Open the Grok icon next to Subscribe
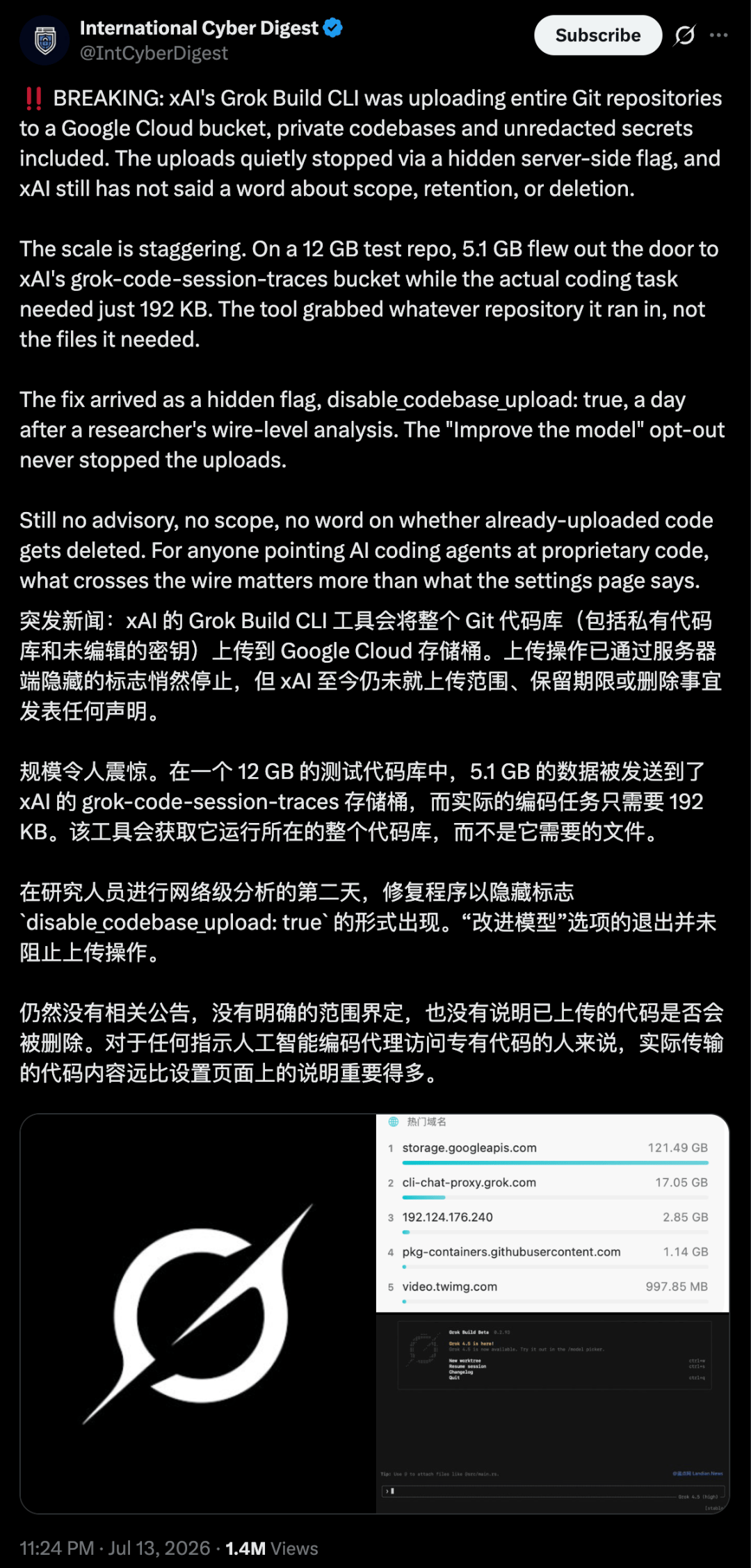This screenshot has height=1568, width=751. pos(685,35)
